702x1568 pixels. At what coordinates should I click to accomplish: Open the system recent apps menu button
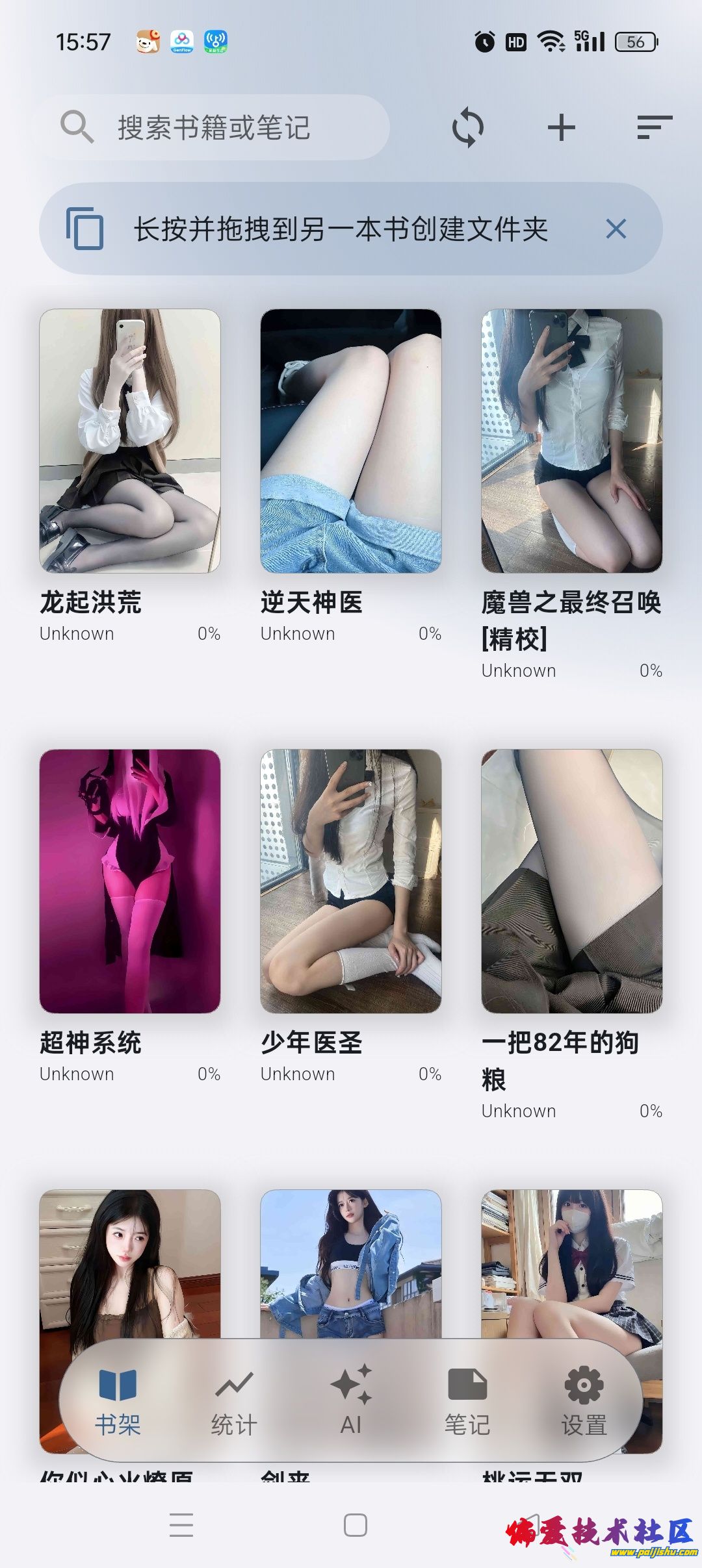pos(181,1525)
